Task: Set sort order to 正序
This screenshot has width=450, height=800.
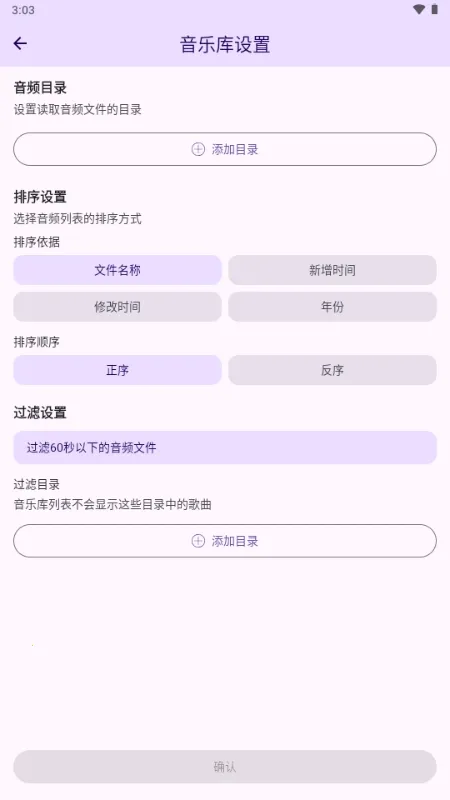Action: (x=117, y=370)
